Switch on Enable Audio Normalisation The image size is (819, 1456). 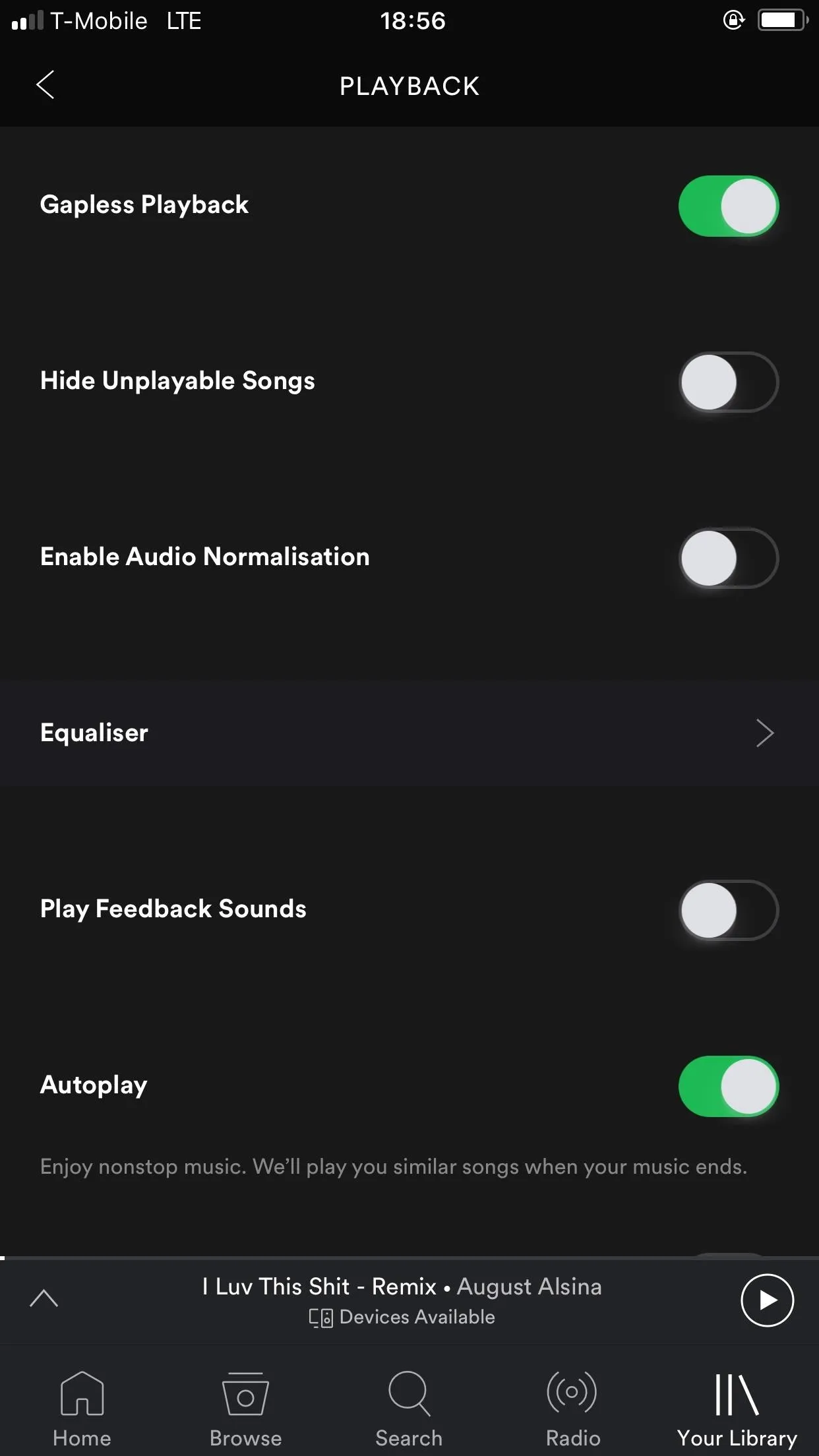click(x=729, y=558)
